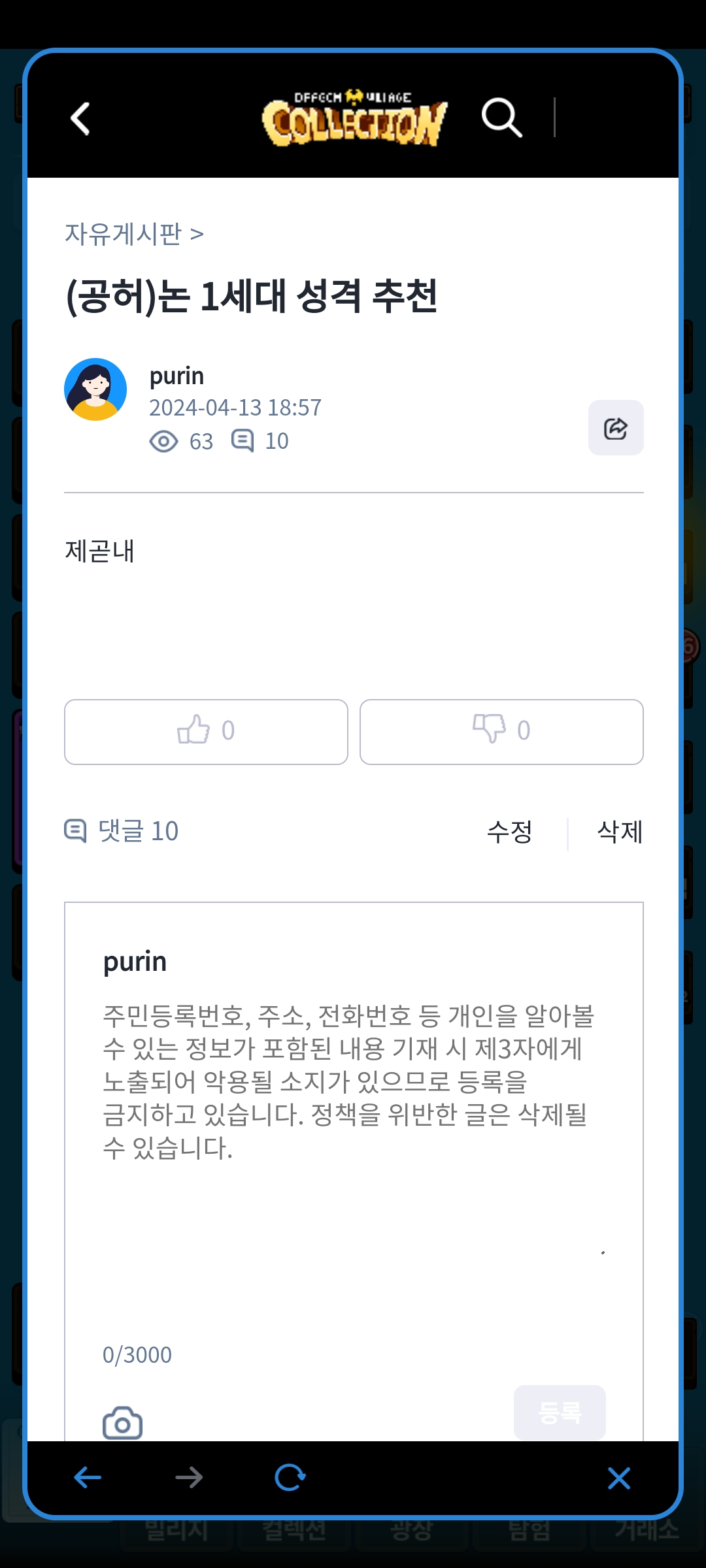Share this post
This screenshot has height=1568, width=706.
[x=616, y=428]
